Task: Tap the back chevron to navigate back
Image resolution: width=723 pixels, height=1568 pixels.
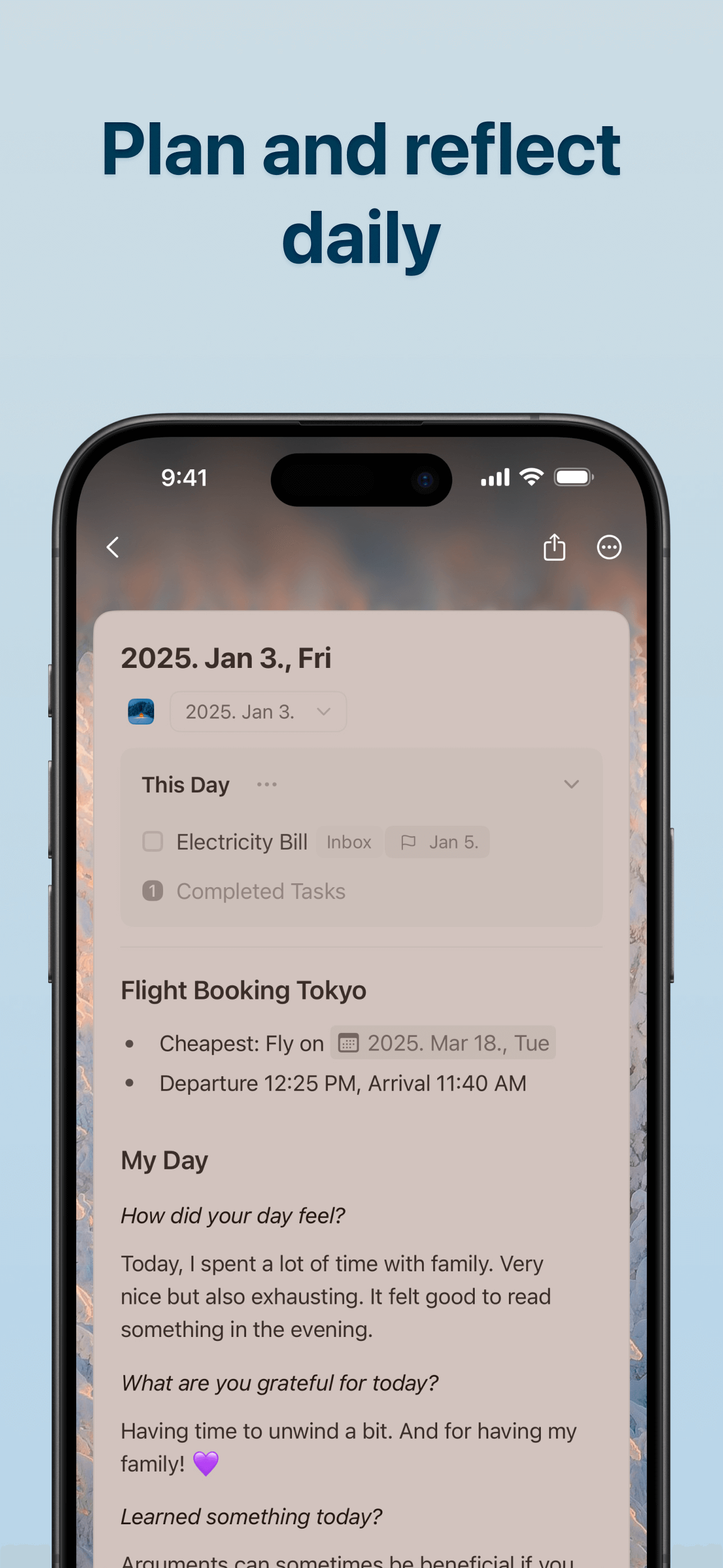Action: pos(113,547)
